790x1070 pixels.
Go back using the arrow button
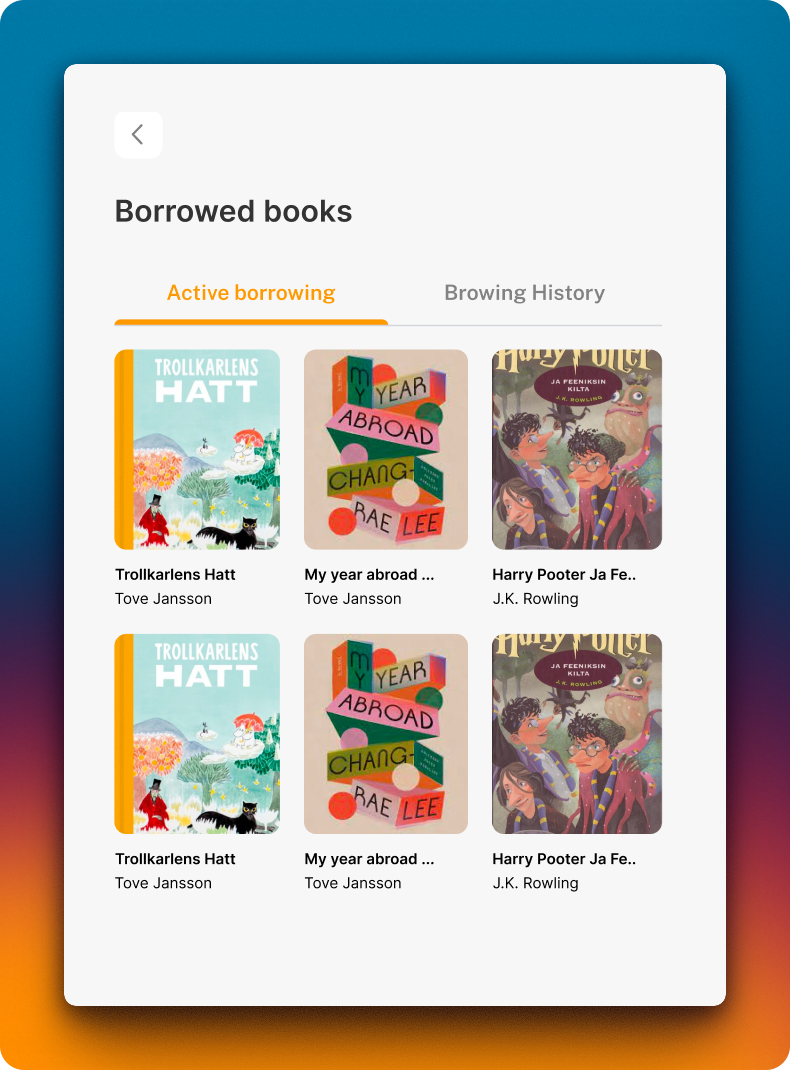click(x=138, y=135)
